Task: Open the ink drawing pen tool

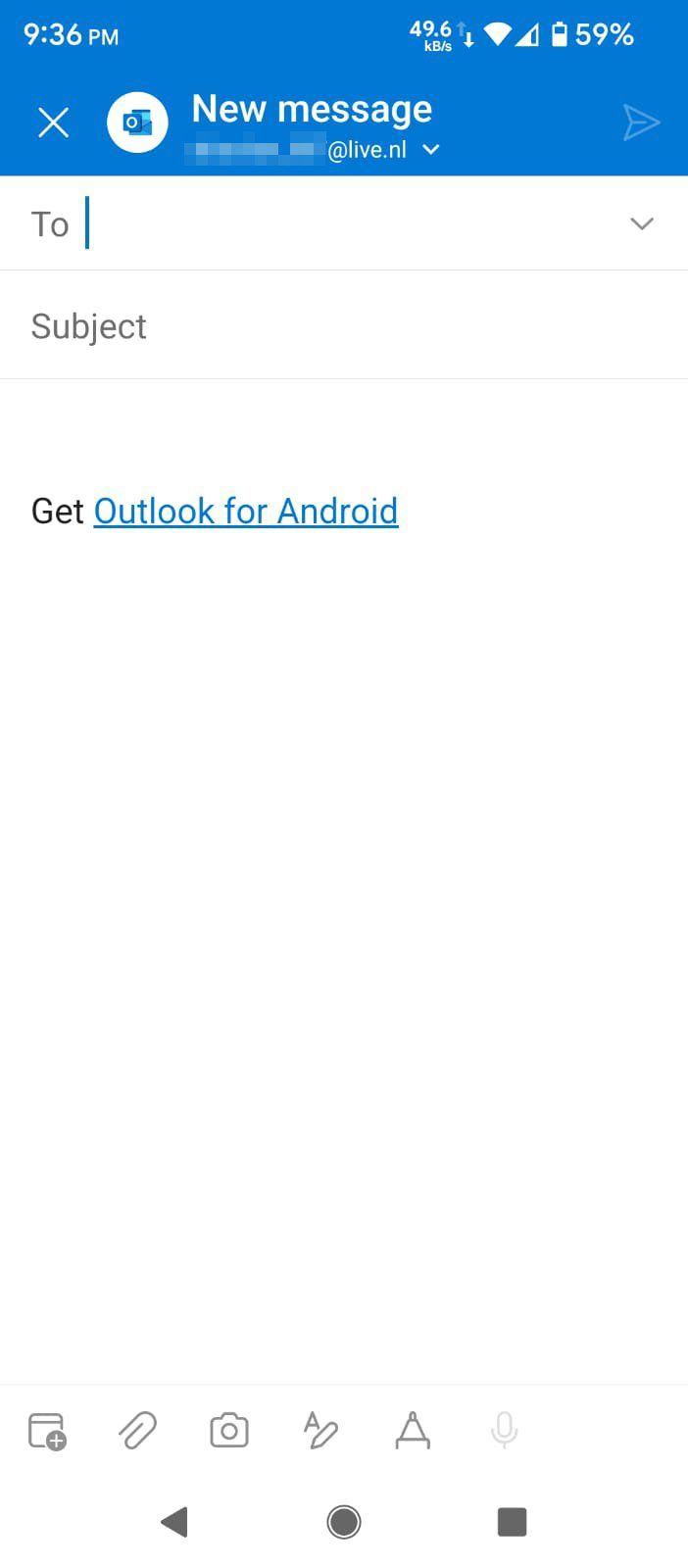Action: [413, 1431]
